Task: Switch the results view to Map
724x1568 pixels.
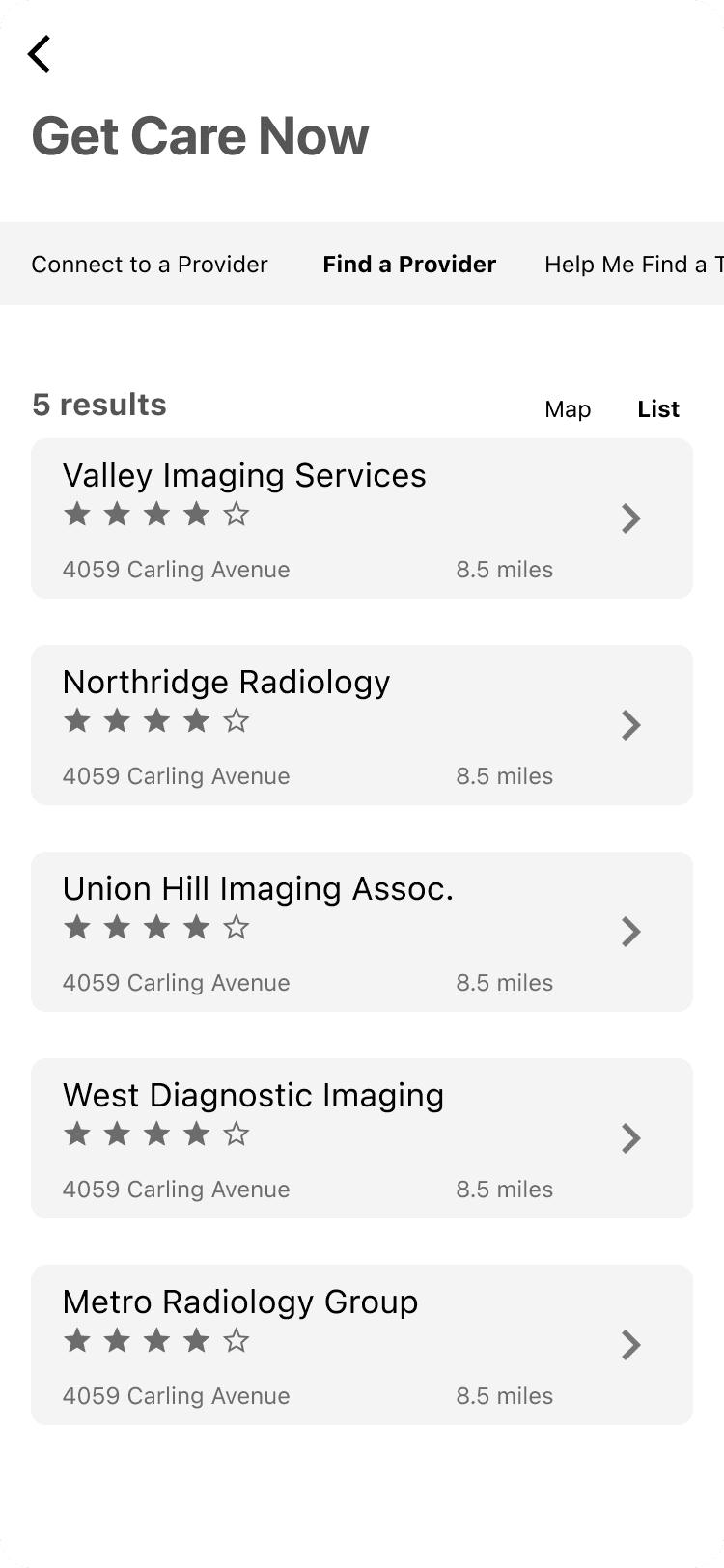Action: [x=568, y=409]
